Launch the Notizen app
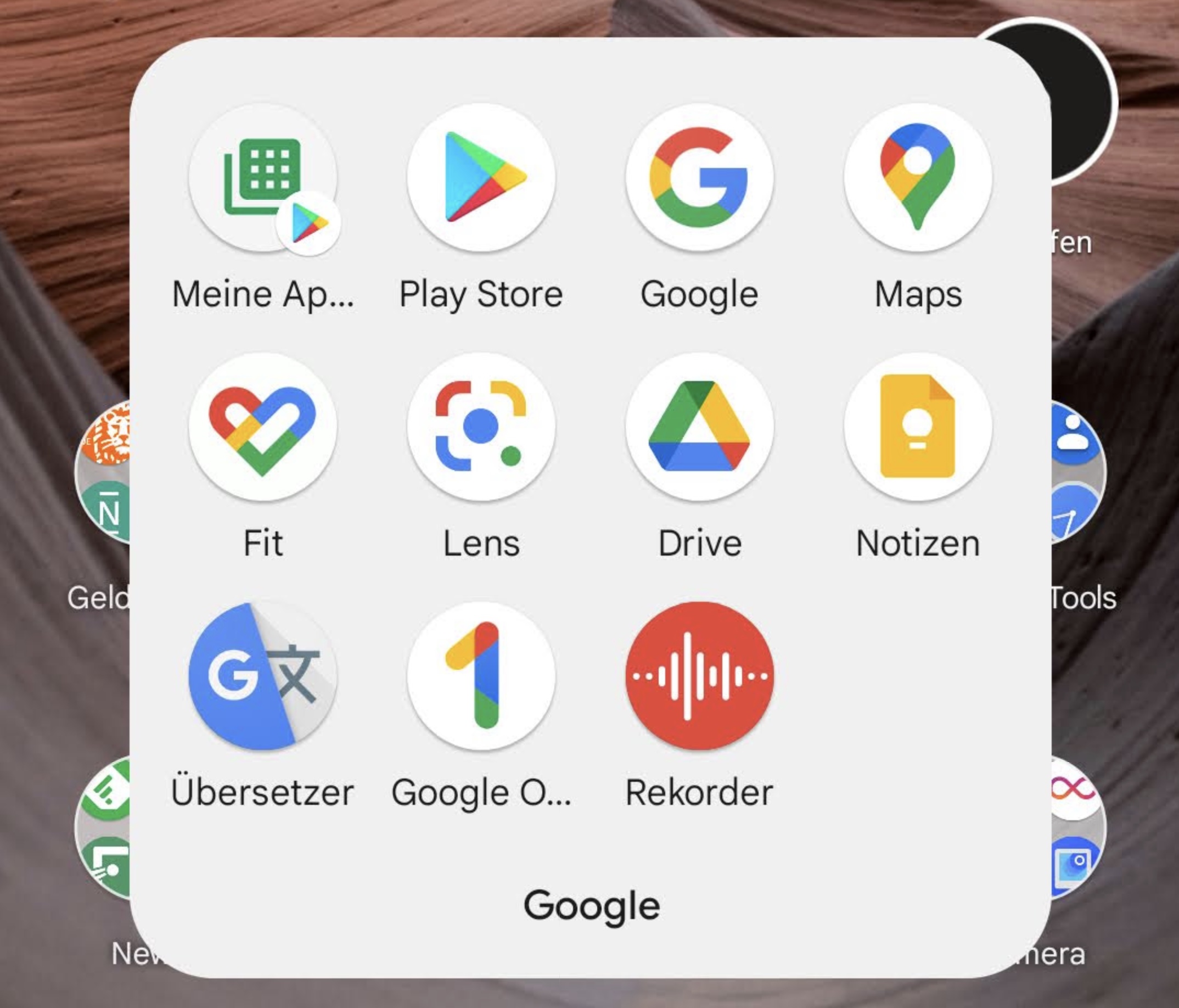The image size is (1179, 1008). pyautogui.click(x=918, y=427)
